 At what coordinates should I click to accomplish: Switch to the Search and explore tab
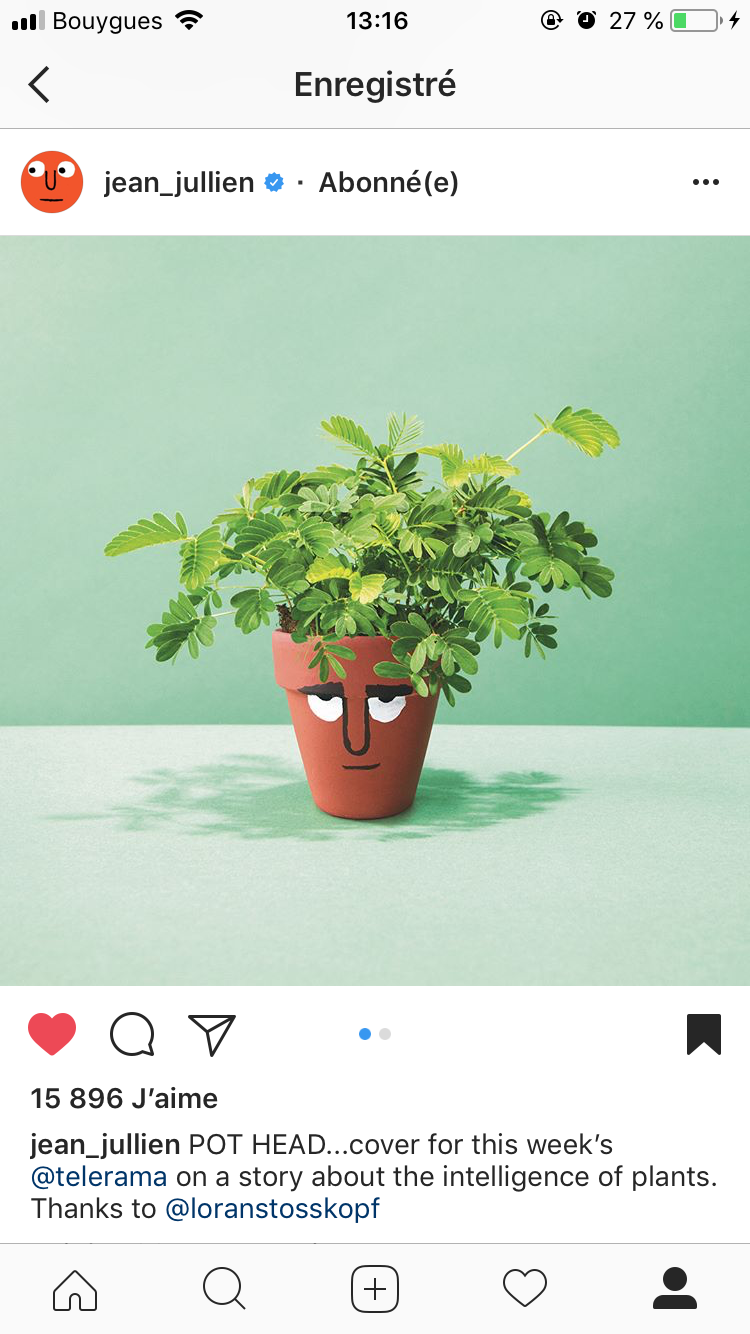[x=224, y=1288]
